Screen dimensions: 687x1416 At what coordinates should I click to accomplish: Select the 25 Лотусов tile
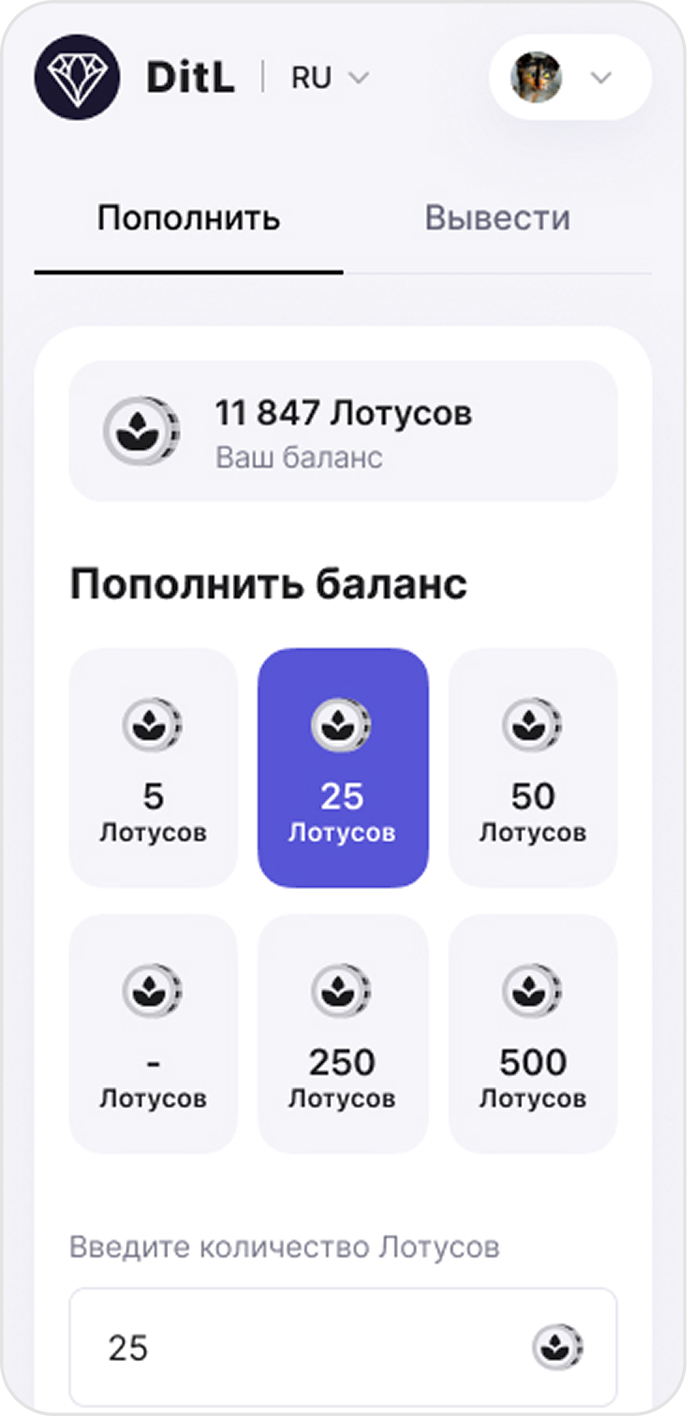(x=343, y=768)
